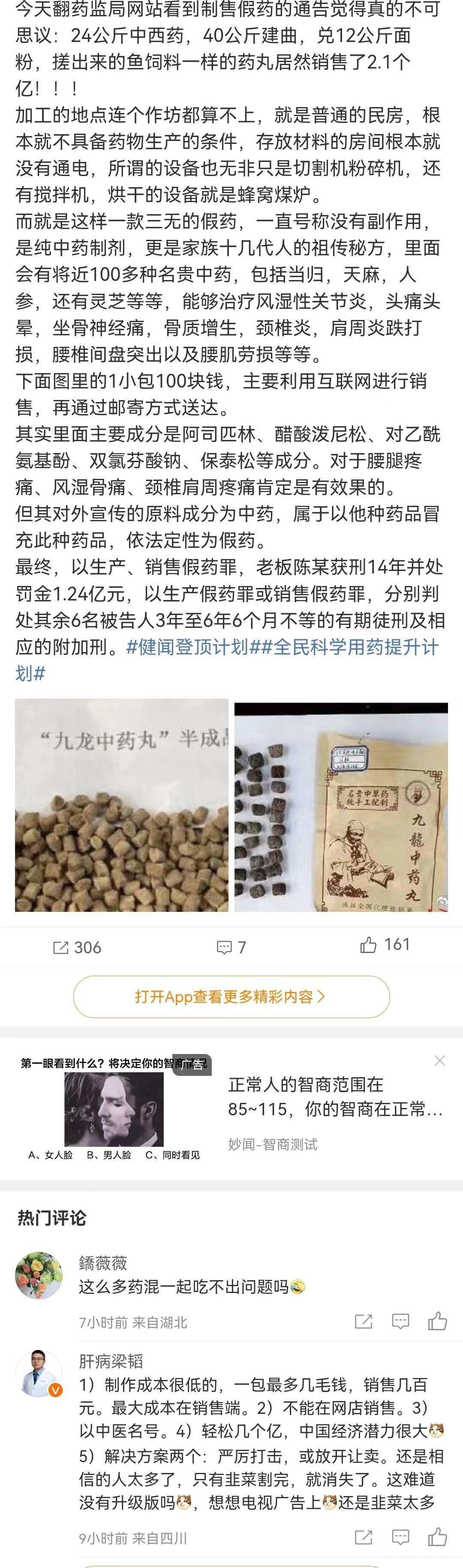Like 鐍薇薇's comment
463x1568 pixels.
click(x=437, y=1321)
